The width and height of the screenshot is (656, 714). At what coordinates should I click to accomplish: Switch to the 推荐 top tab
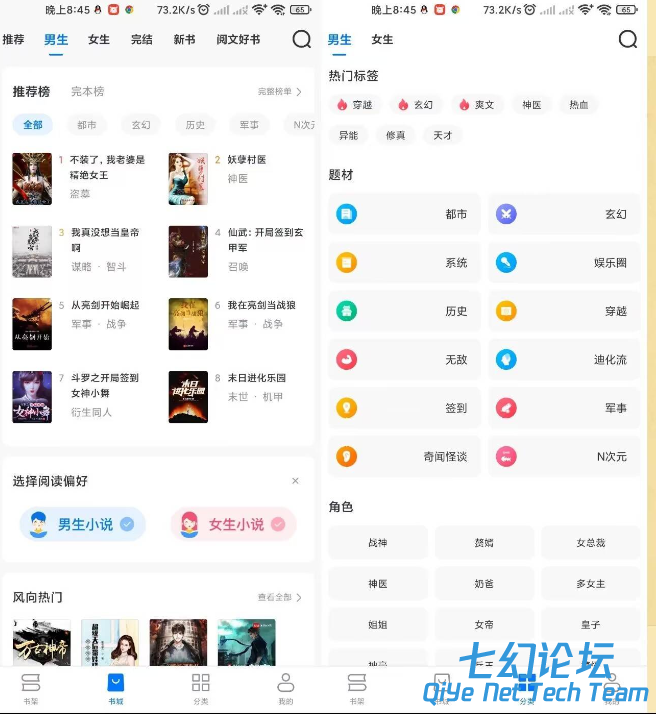[14, 40]
